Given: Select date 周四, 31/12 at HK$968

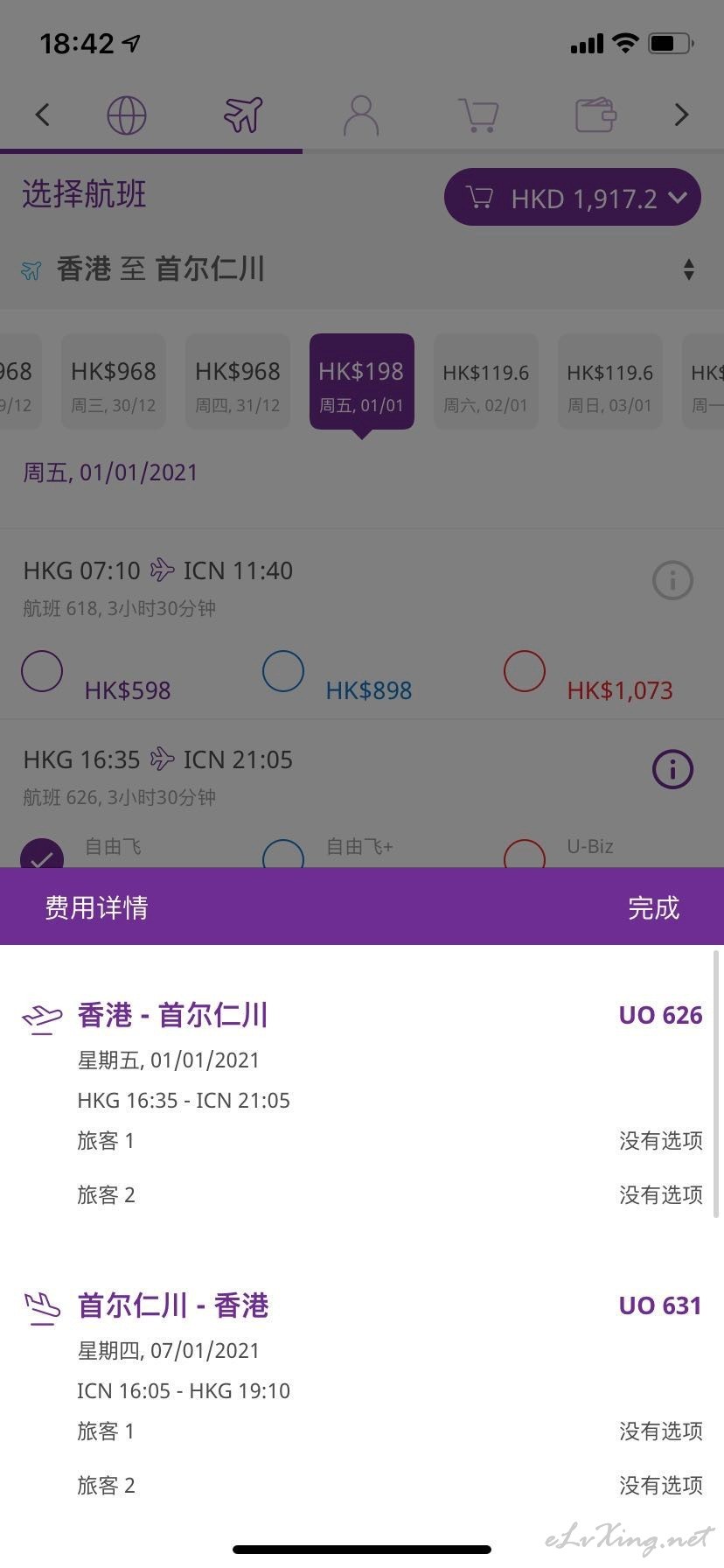Looking at the screenshot, I should tap(237, 381).
